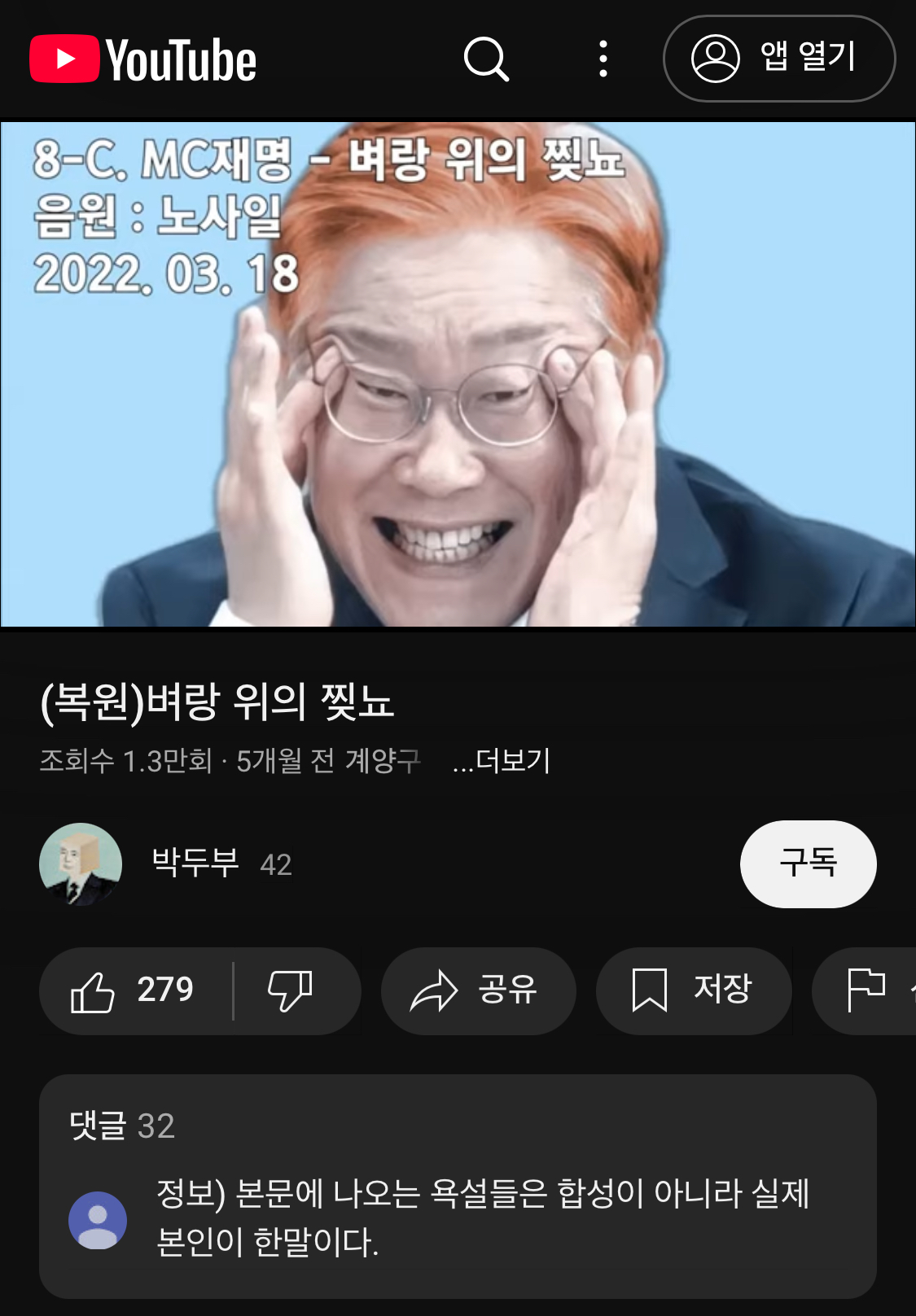Subscribe with the 구독 button
The width and height of the screenshot is (916, 1316).
coord(808,863)
